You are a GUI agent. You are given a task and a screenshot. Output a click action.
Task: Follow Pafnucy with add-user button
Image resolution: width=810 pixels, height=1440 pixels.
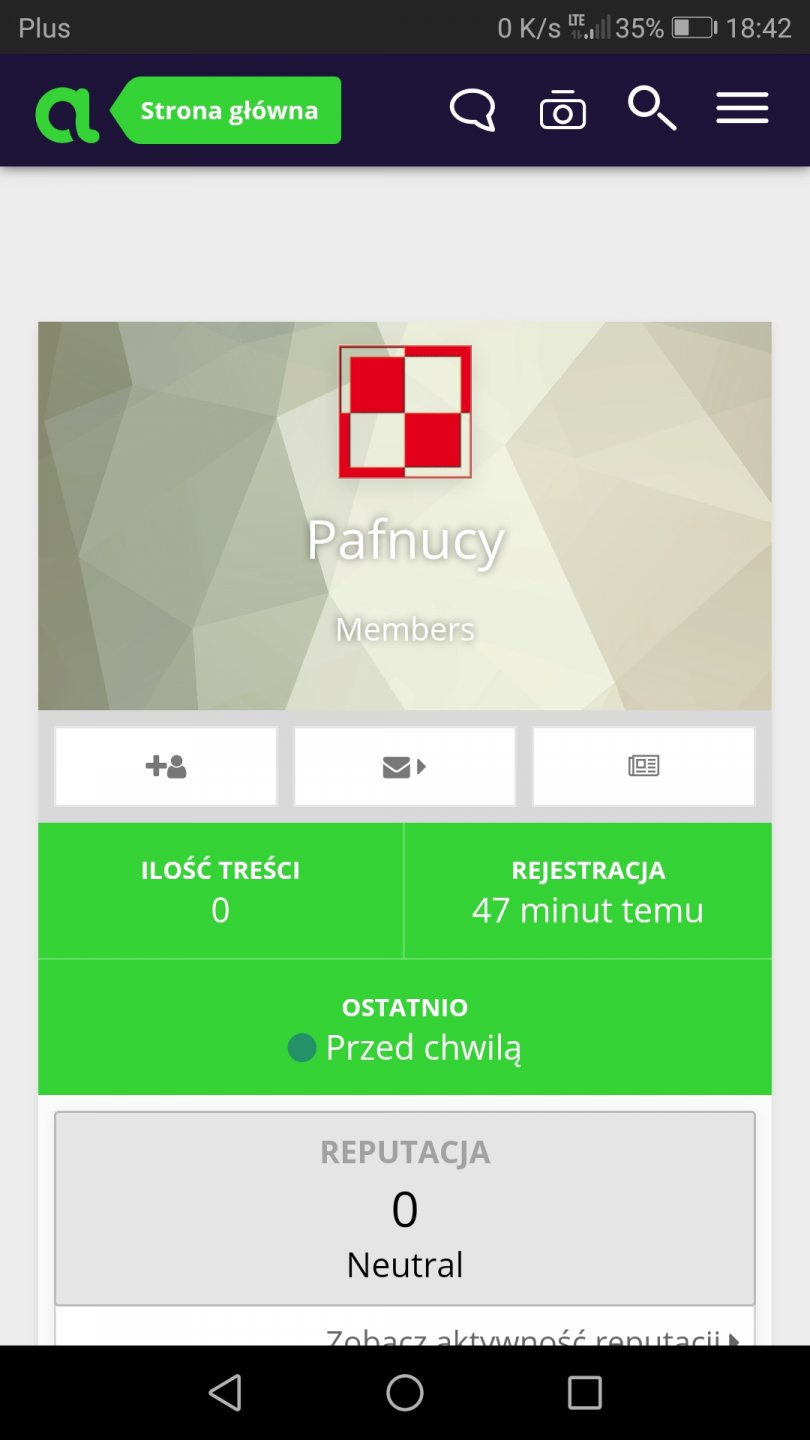pos(166,767)
